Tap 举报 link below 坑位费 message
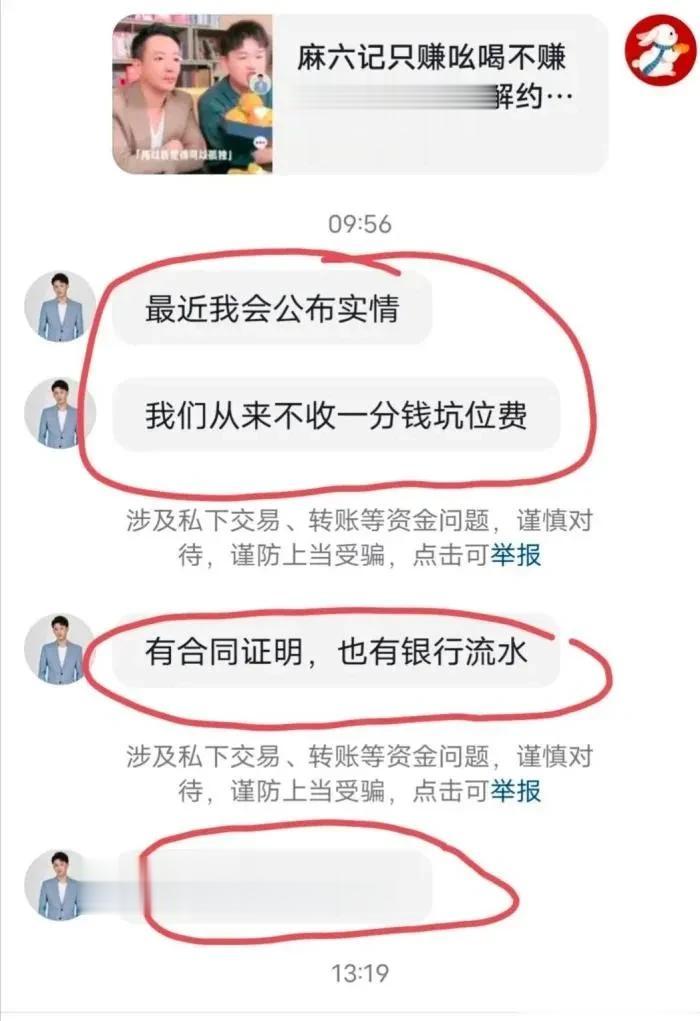The height and width of the screenshot is (1021, 700). (516, 555)
